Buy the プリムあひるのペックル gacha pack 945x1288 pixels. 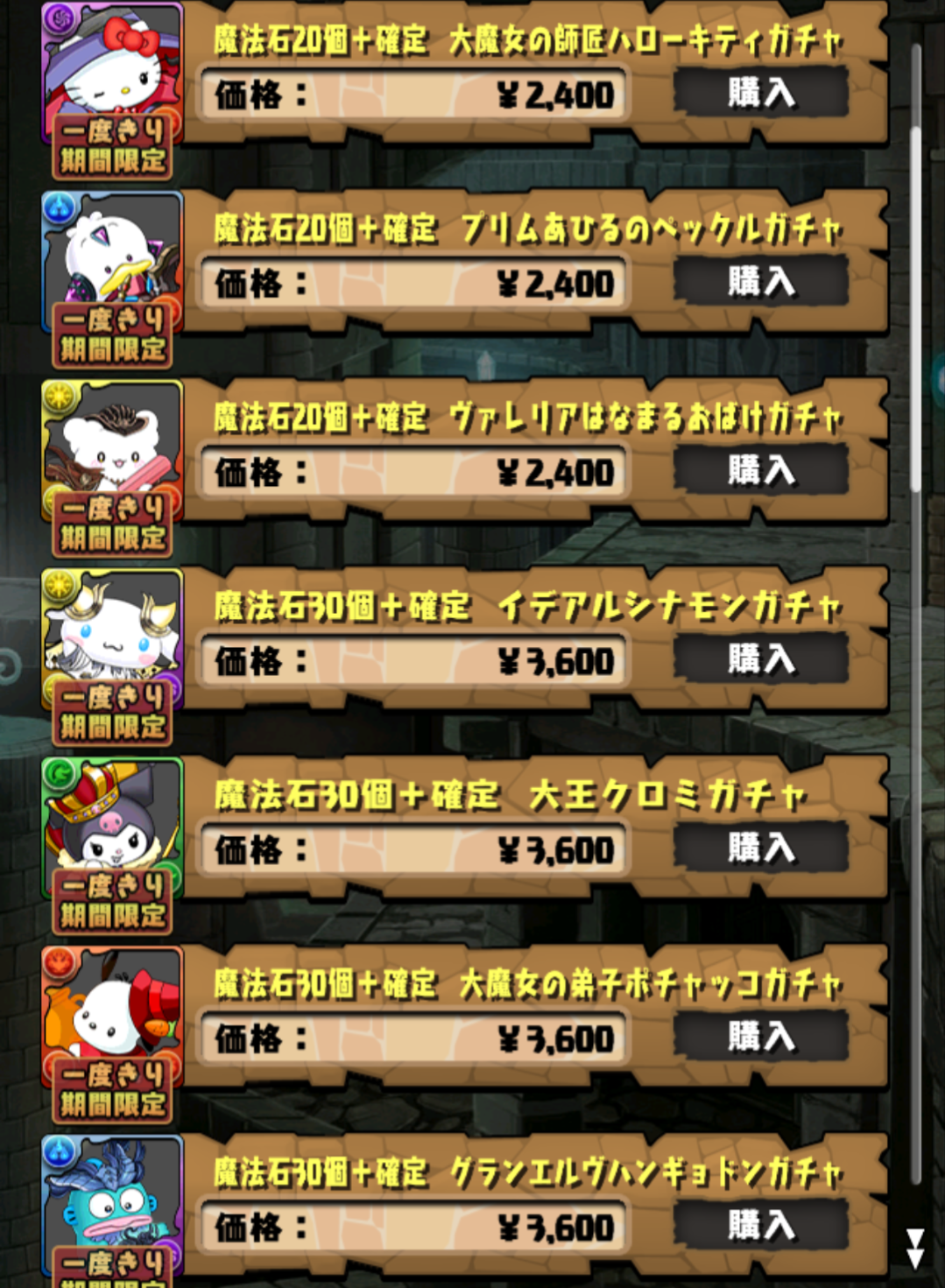click(760, 282)
